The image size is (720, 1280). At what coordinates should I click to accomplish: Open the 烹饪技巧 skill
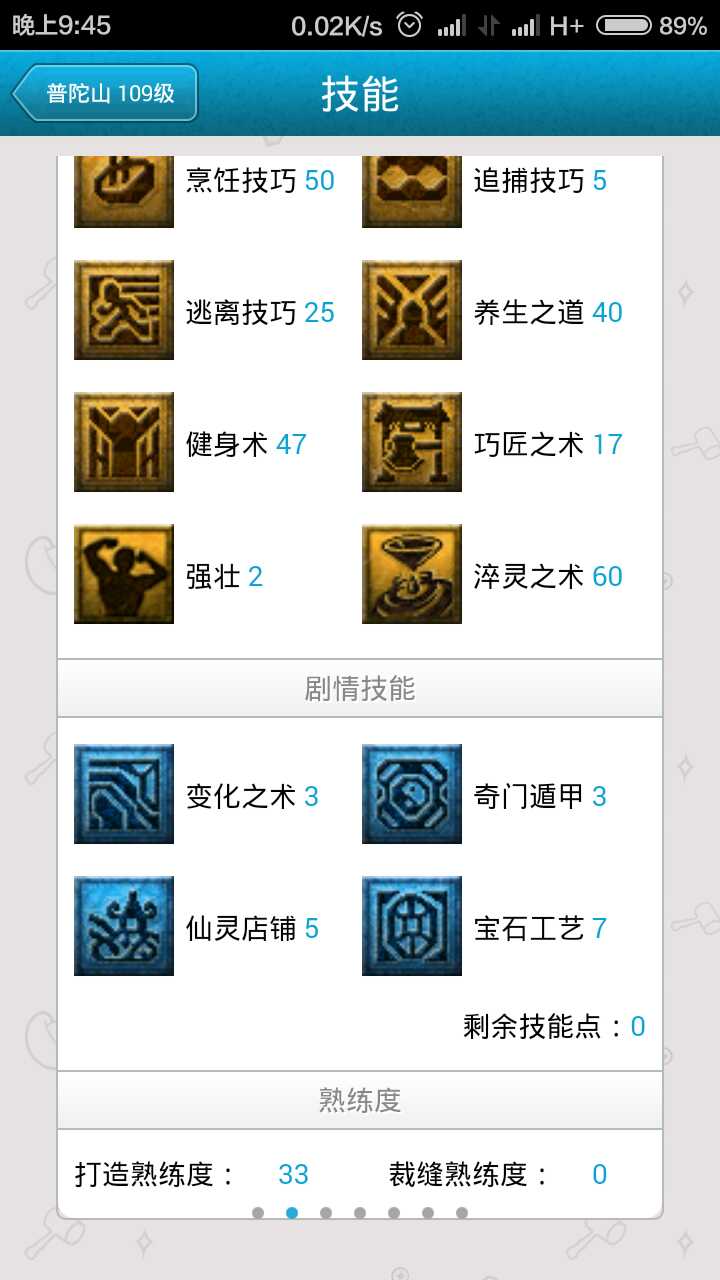click(124, 191)
